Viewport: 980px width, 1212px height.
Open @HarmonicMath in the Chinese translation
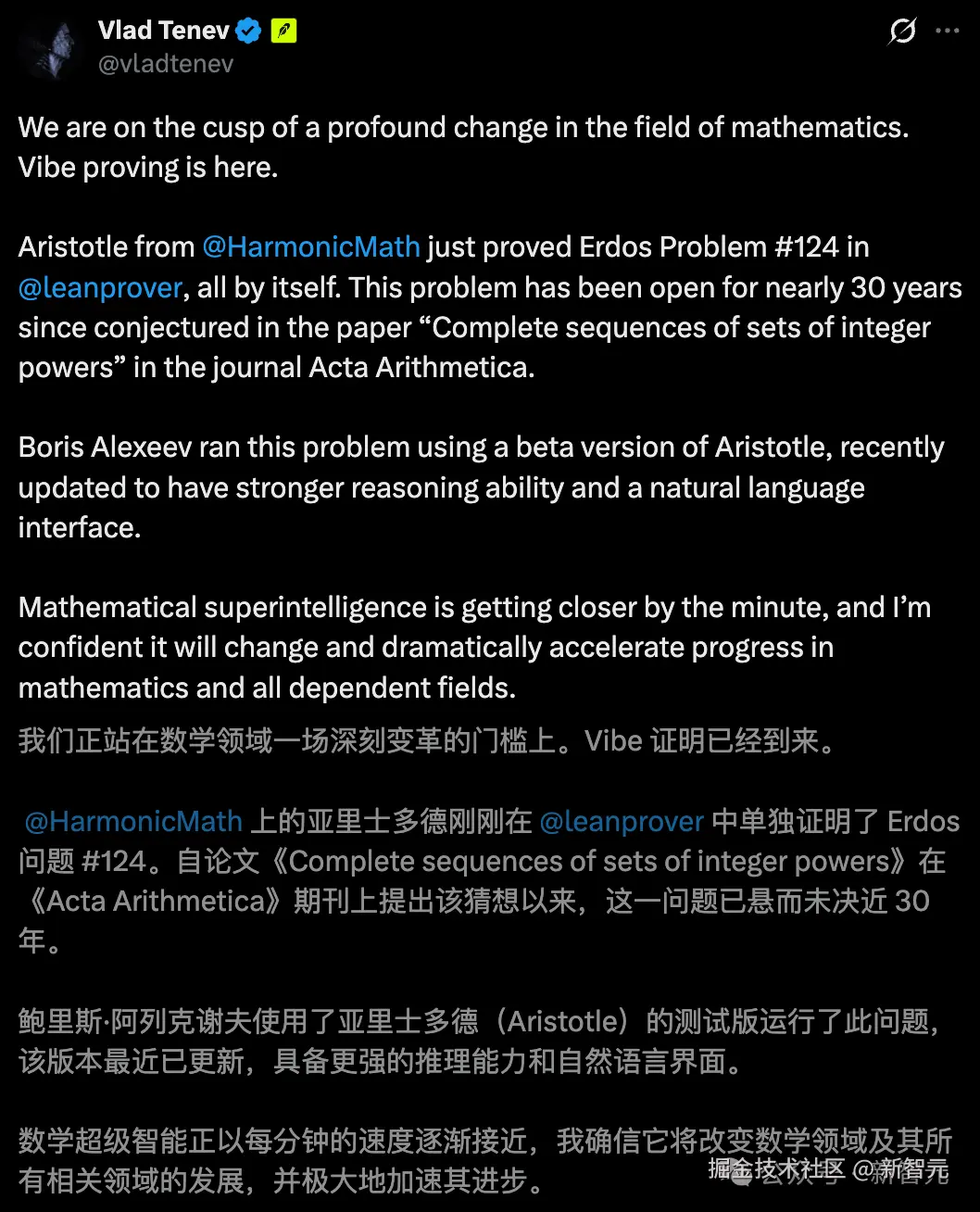click(x=133, y=822)
